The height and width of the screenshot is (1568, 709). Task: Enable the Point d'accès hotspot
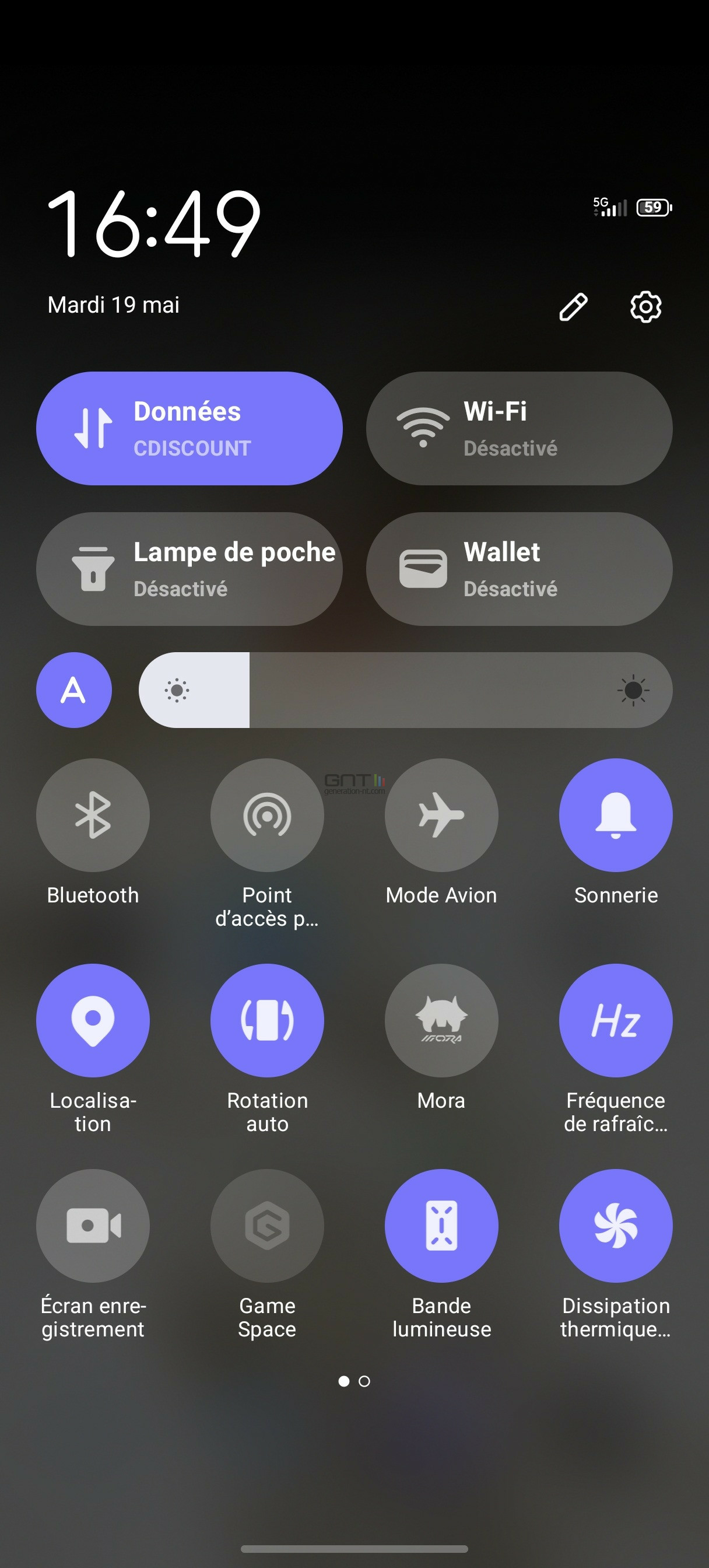[x=267, y=815]
